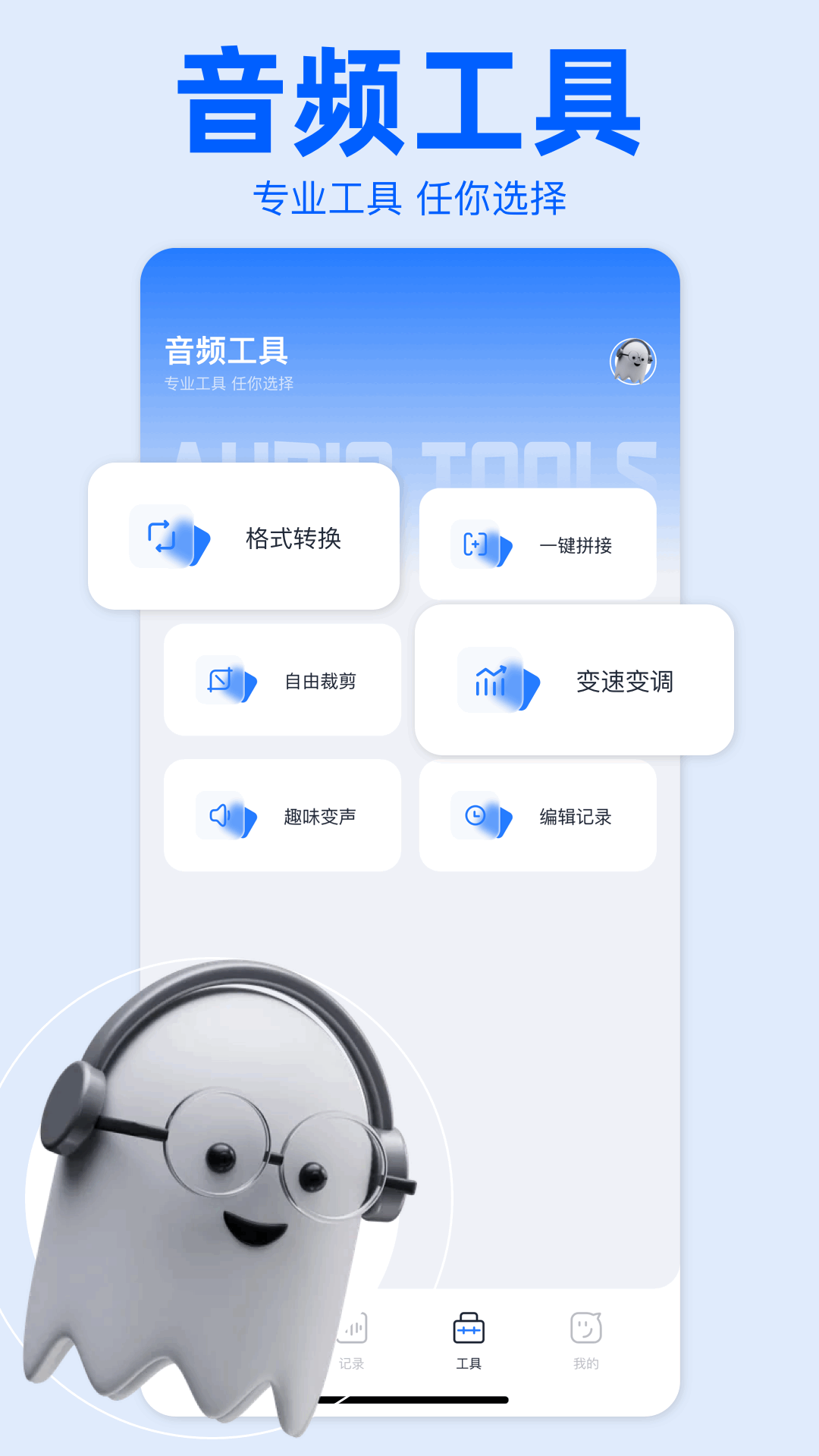The image size is (819, 1456).
Task: Open the 格式转换 tool card
Action: coord(244,536)
